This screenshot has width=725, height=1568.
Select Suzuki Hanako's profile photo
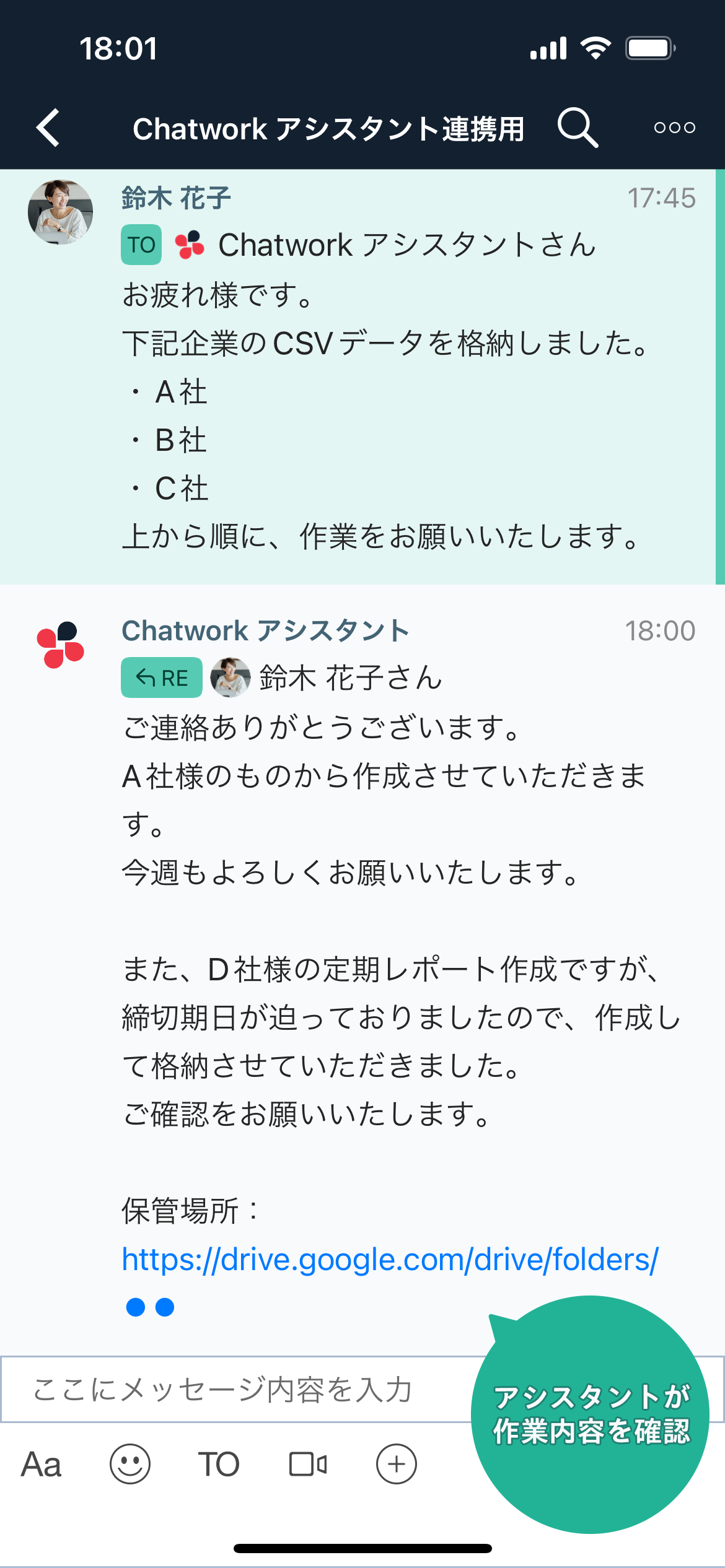tap(61, 211)
